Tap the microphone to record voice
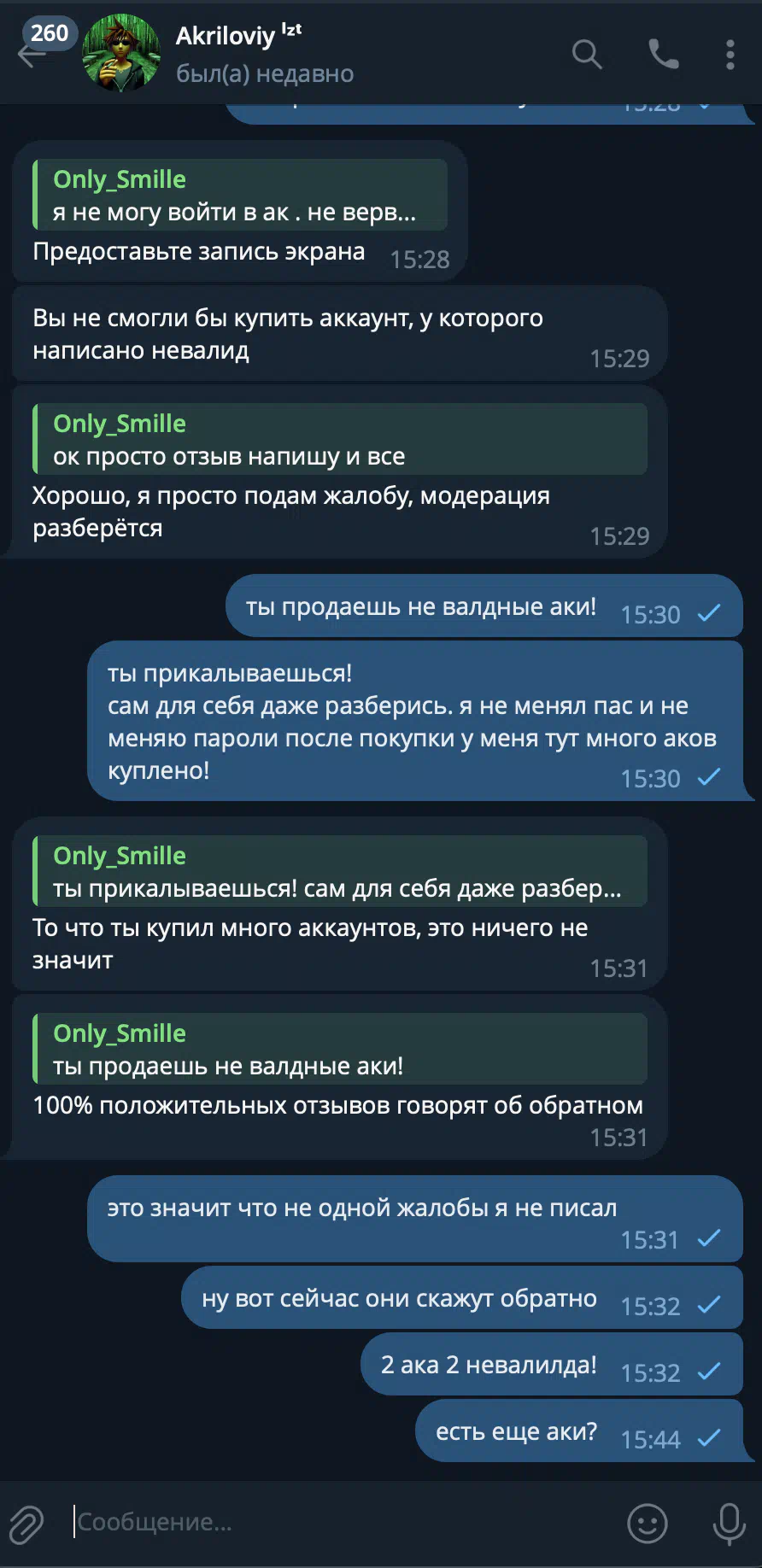The width and height of the screenshot is (762, 1568). pos(729,1524)
